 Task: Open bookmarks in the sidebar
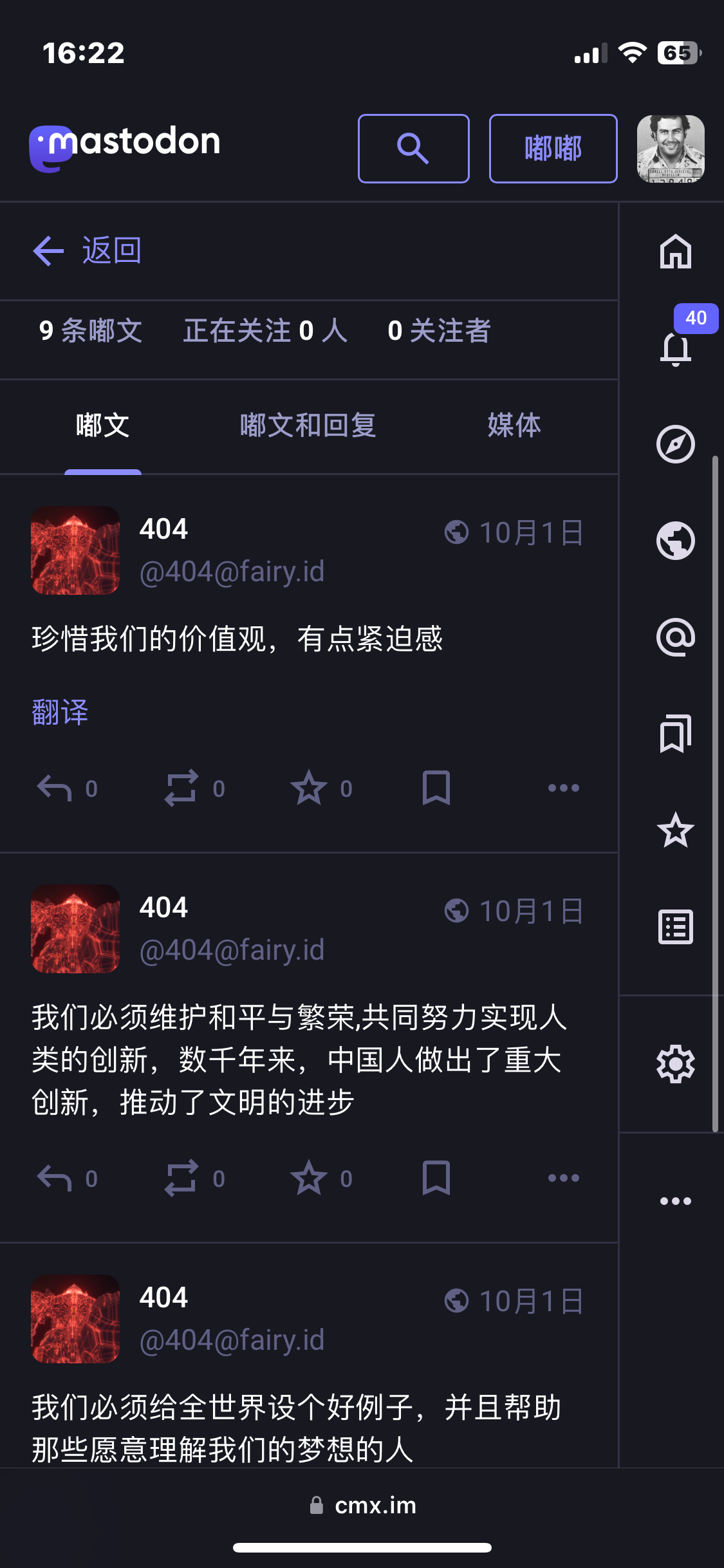pyautogui.click(x=675, y=734)
